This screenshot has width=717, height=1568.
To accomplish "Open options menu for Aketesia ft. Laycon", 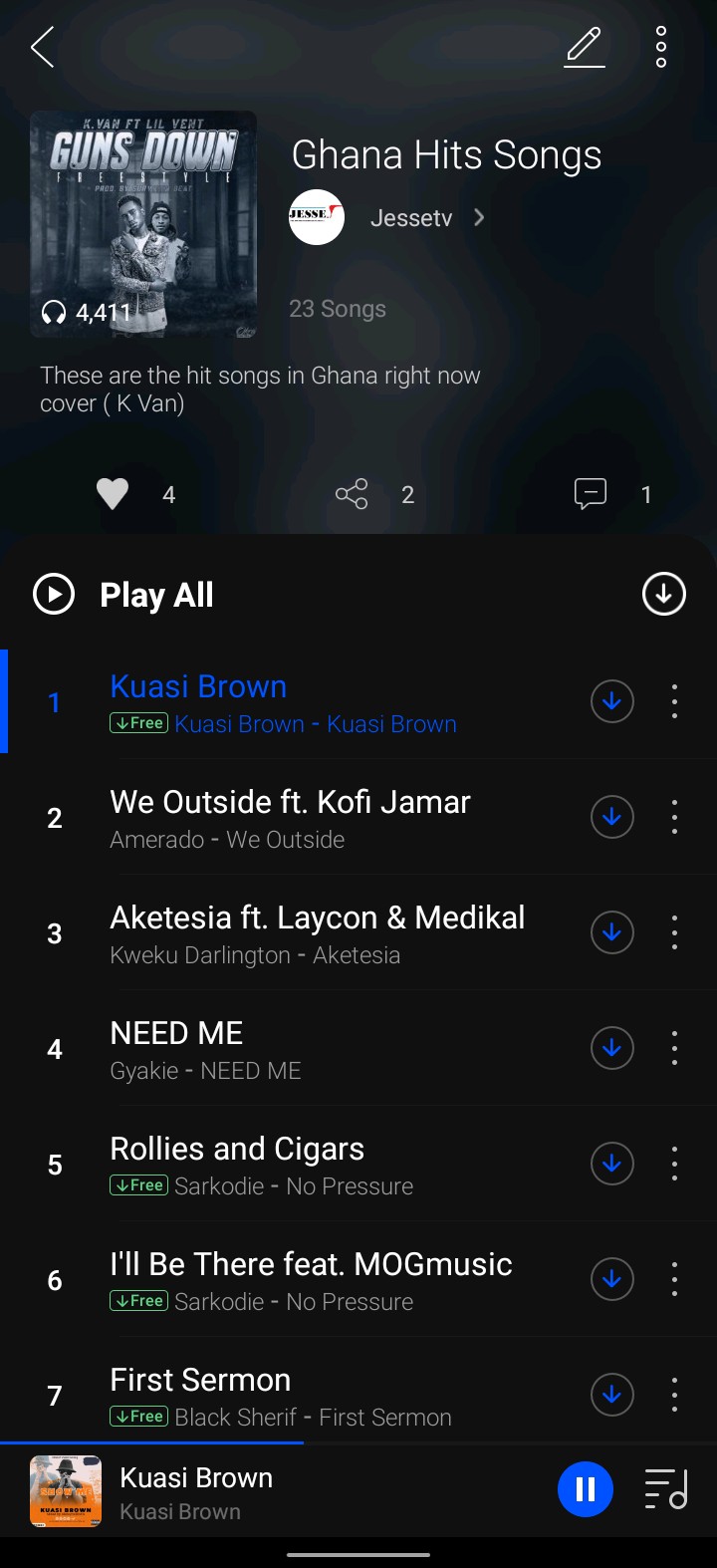I will pyautogui.click(x=674, y=932).
